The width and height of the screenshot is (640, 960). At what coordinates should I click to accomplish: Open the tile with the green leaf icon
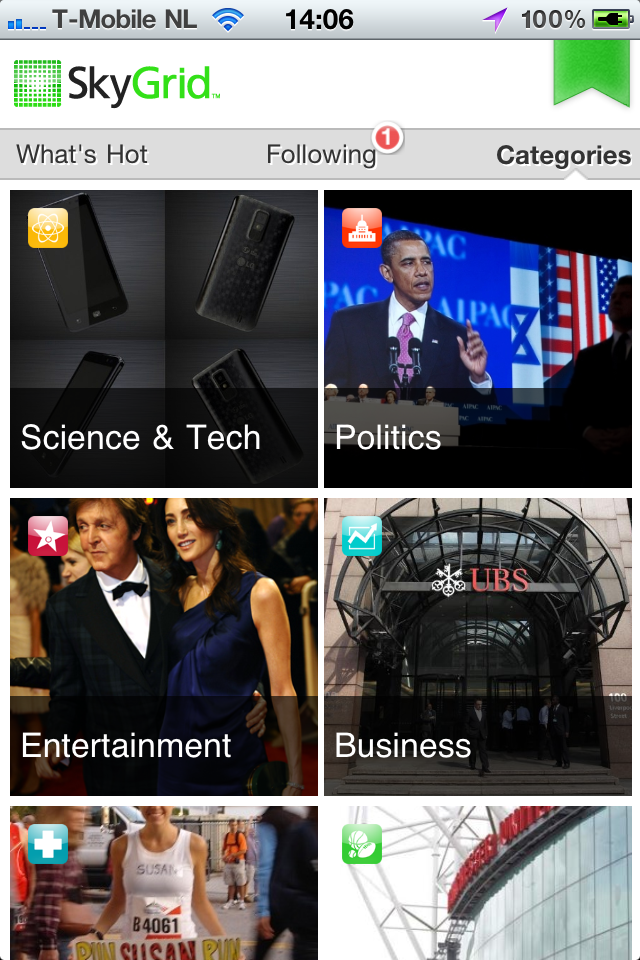[x=477, y=883]
